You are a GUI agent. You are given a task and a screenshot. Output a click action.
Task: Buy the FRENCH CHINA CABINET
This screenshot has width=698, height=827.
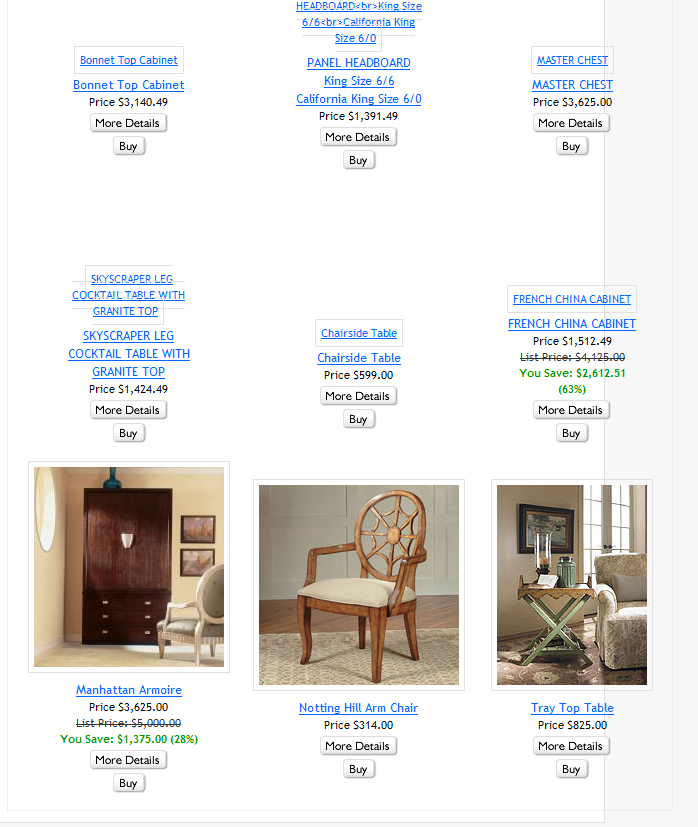point(571,433)
